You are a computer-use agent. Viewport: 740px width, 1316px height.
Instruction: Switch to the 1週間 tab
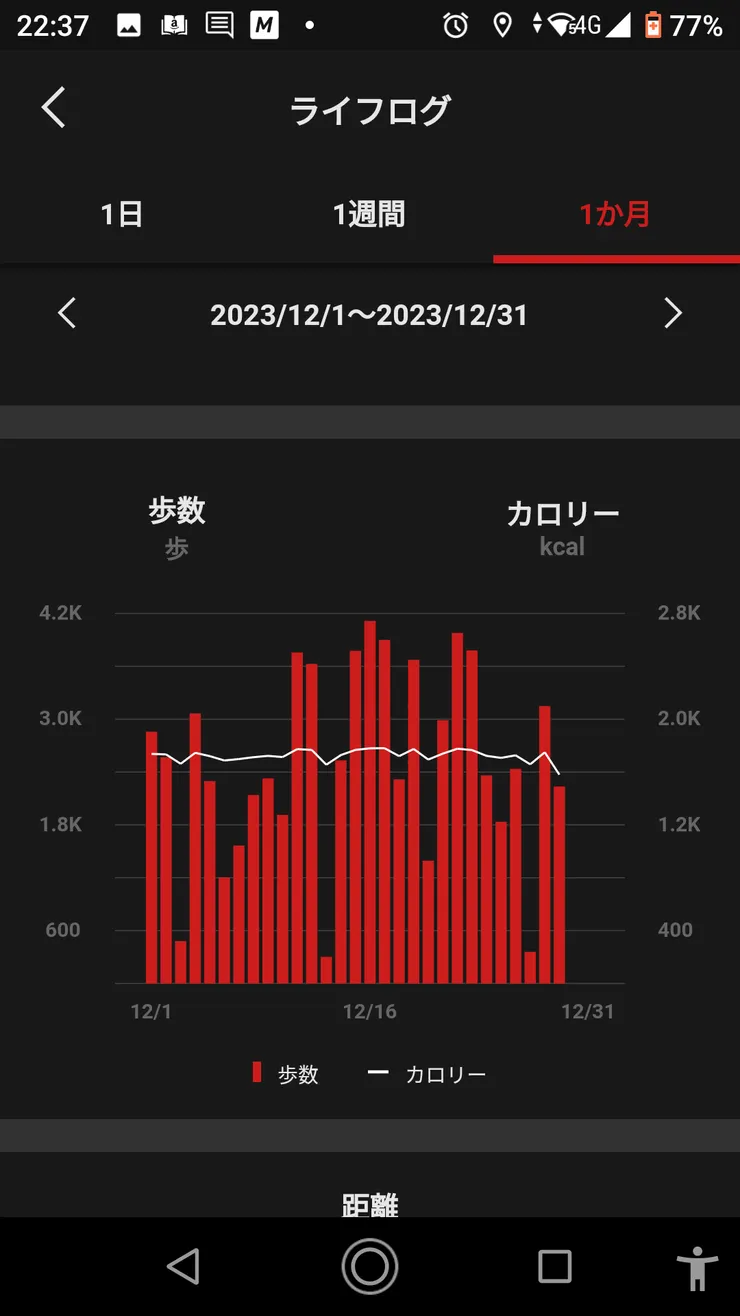(370, 214)
